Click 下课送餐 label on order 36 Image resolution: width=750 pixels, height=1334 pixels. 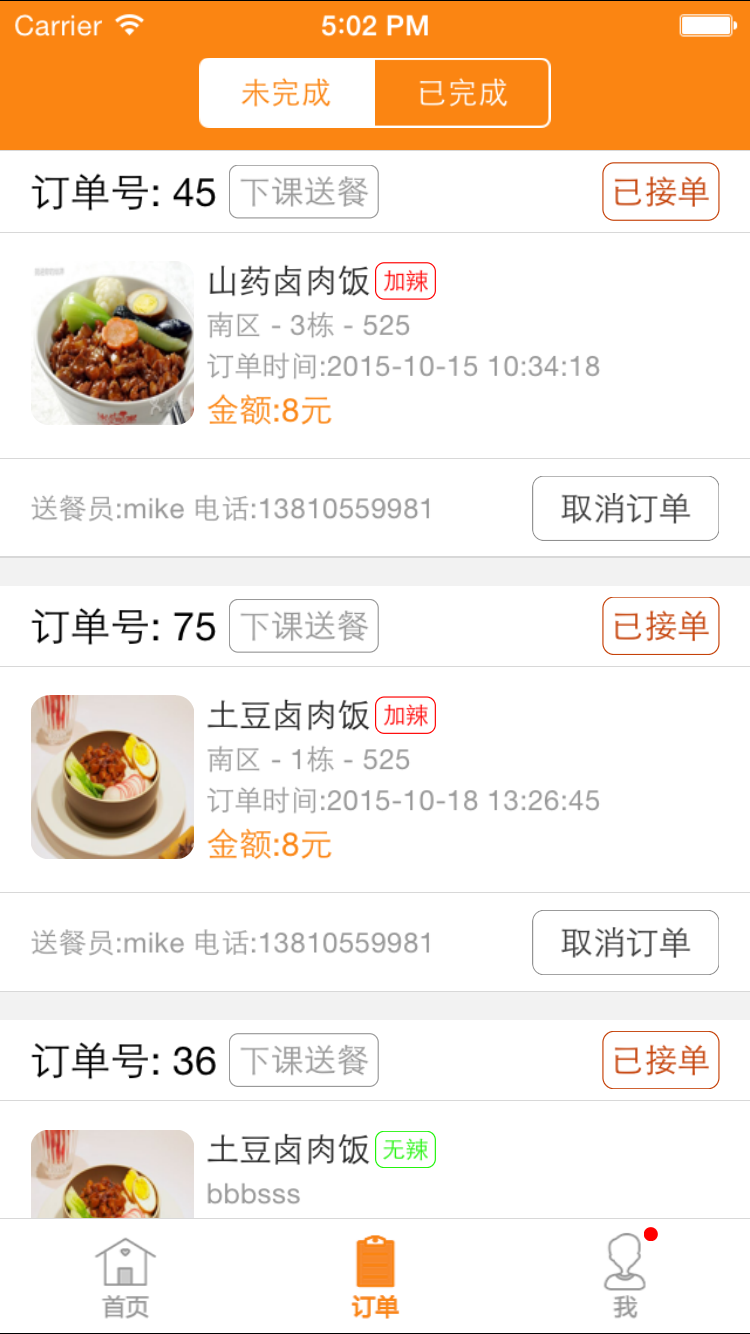coord(303,1060)
